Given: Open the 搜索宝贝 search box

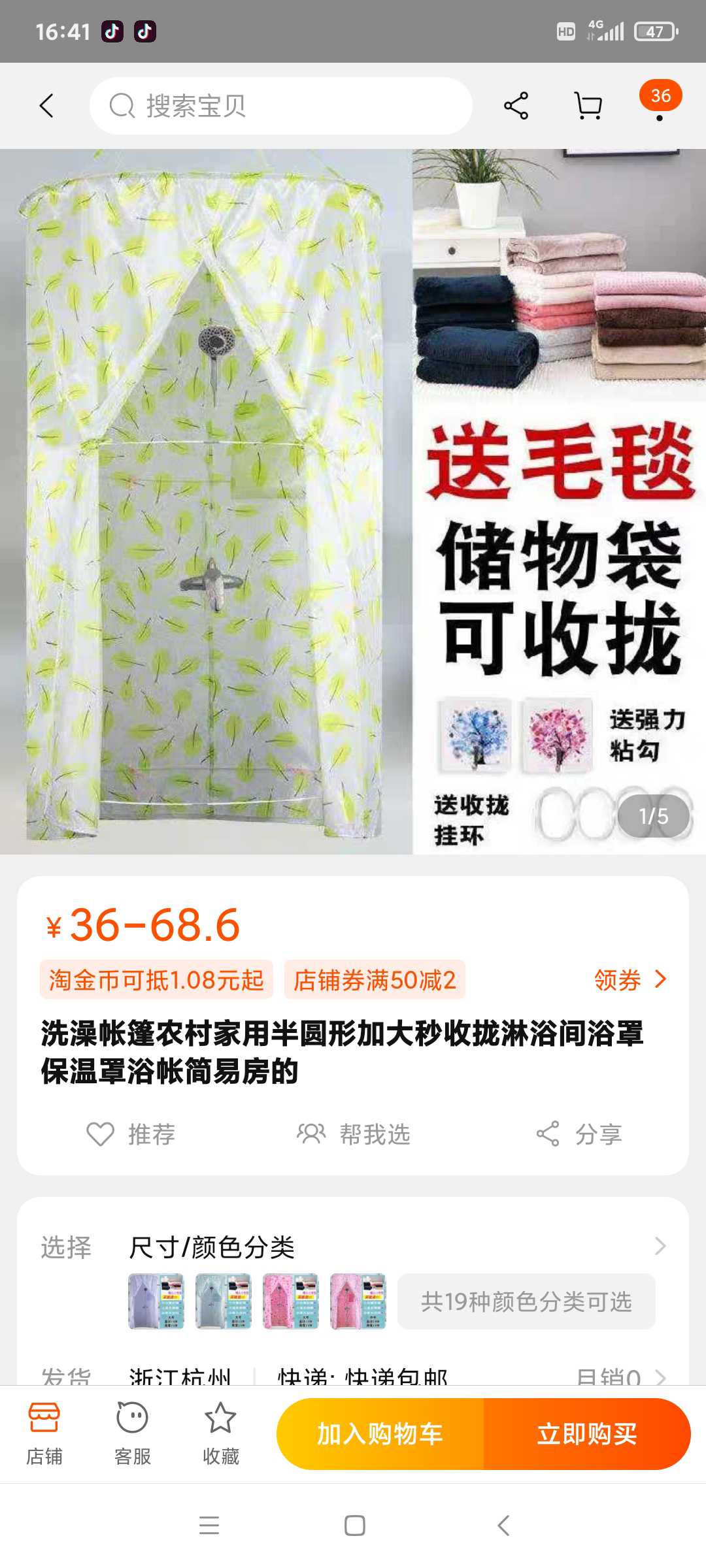Looking at the screenshot, I should 281,106.
